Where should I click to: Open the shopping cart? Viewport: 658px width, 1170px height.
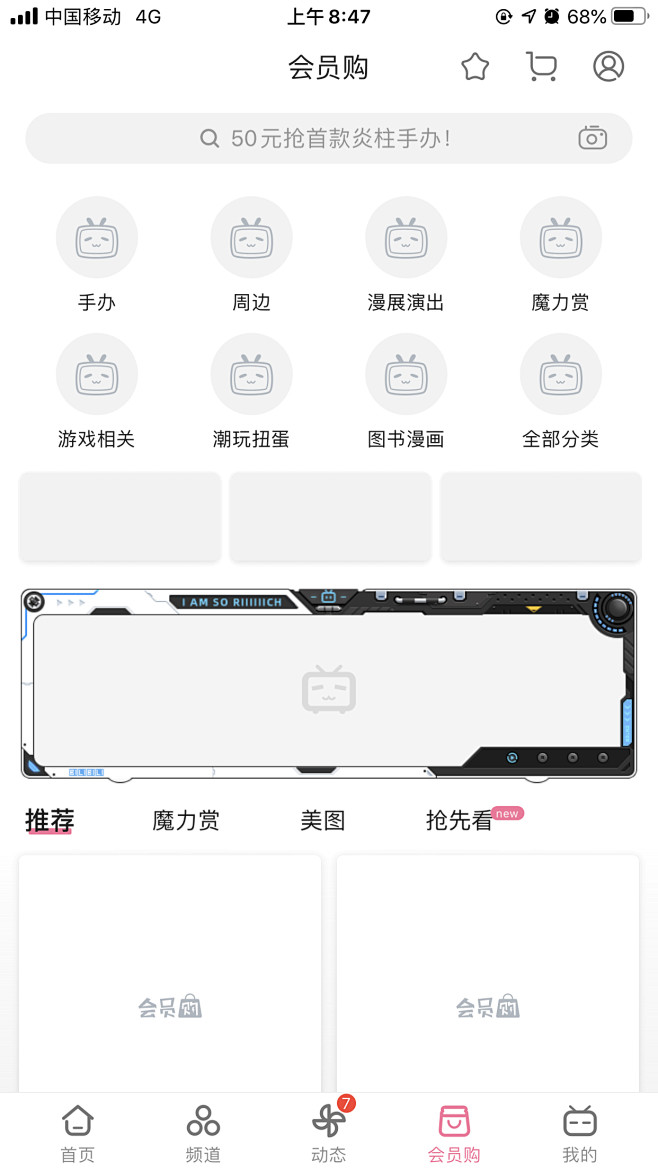click(x=542, y=67)
